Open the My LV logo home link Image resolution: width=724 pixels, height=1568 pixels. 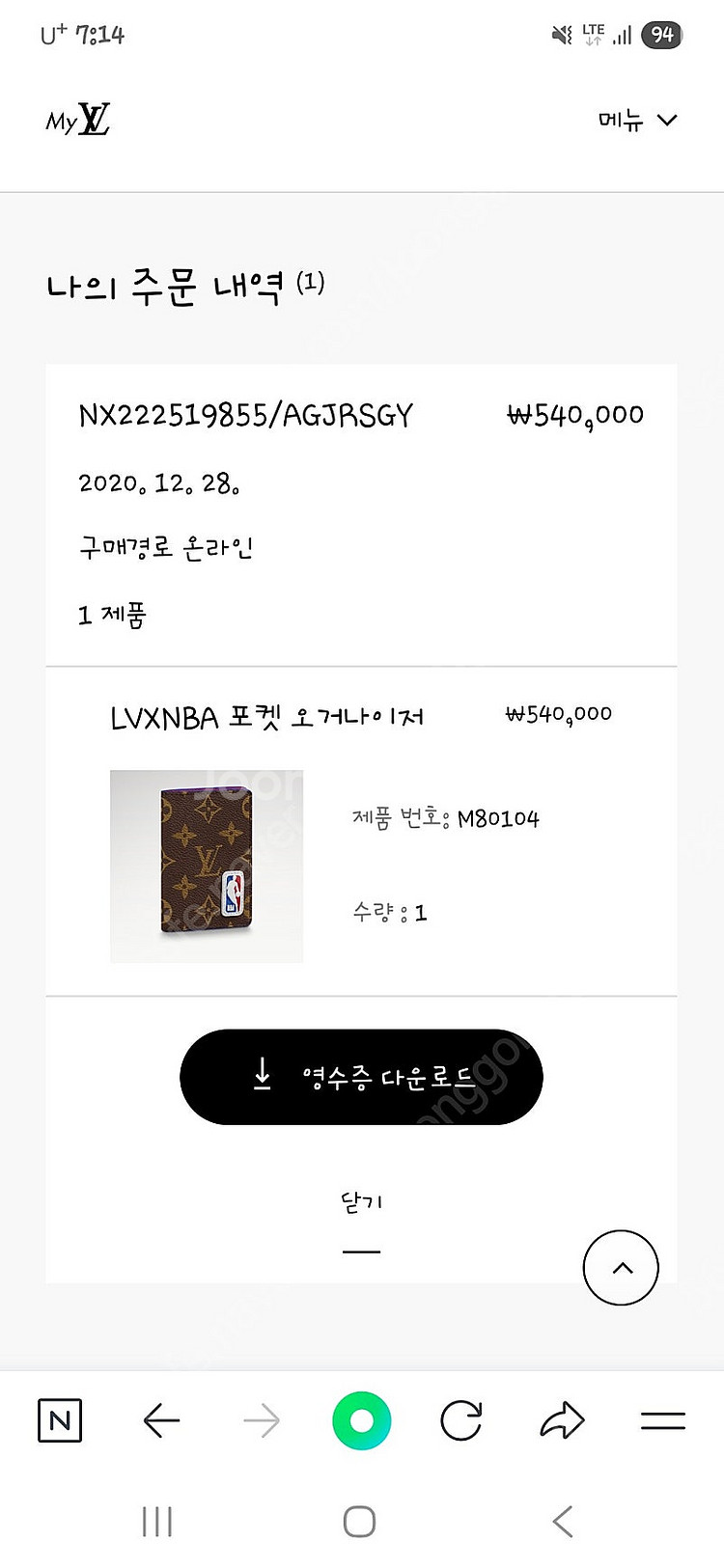(78, 121)
